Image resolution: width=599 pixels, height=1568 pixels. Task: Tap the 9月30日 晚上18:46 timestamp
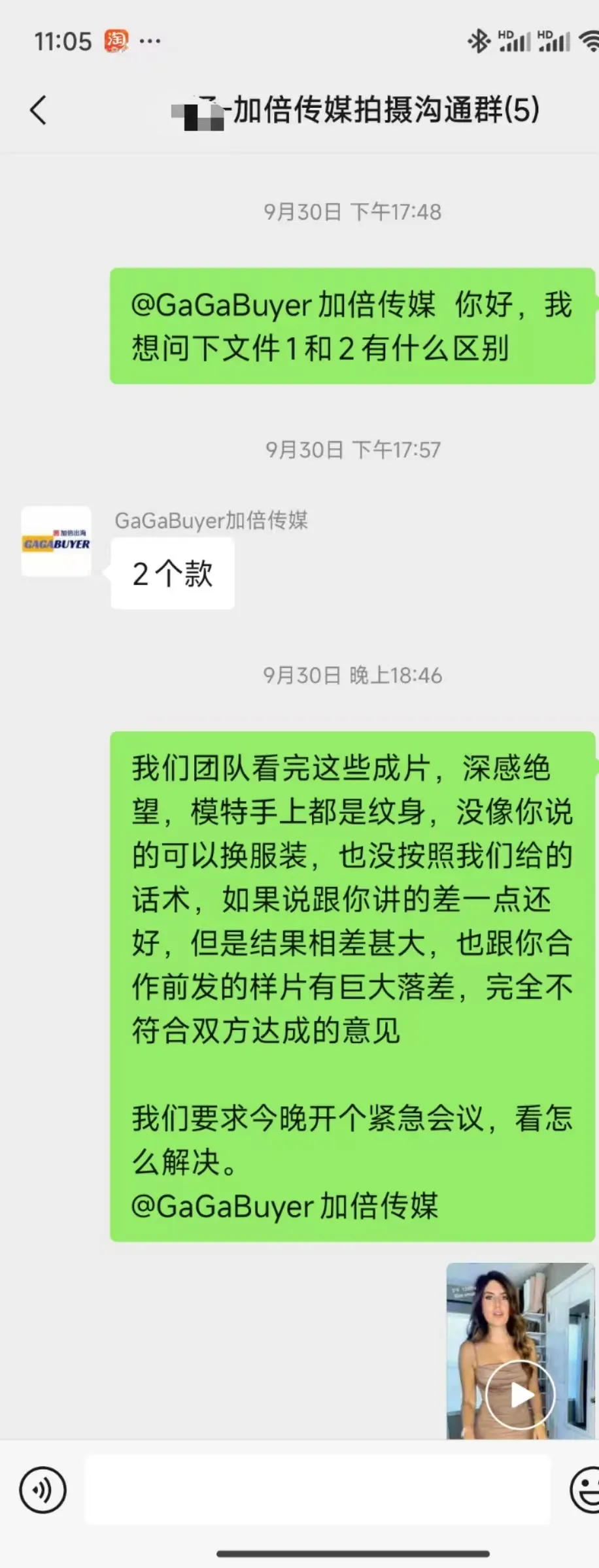(x=352, y=676)
